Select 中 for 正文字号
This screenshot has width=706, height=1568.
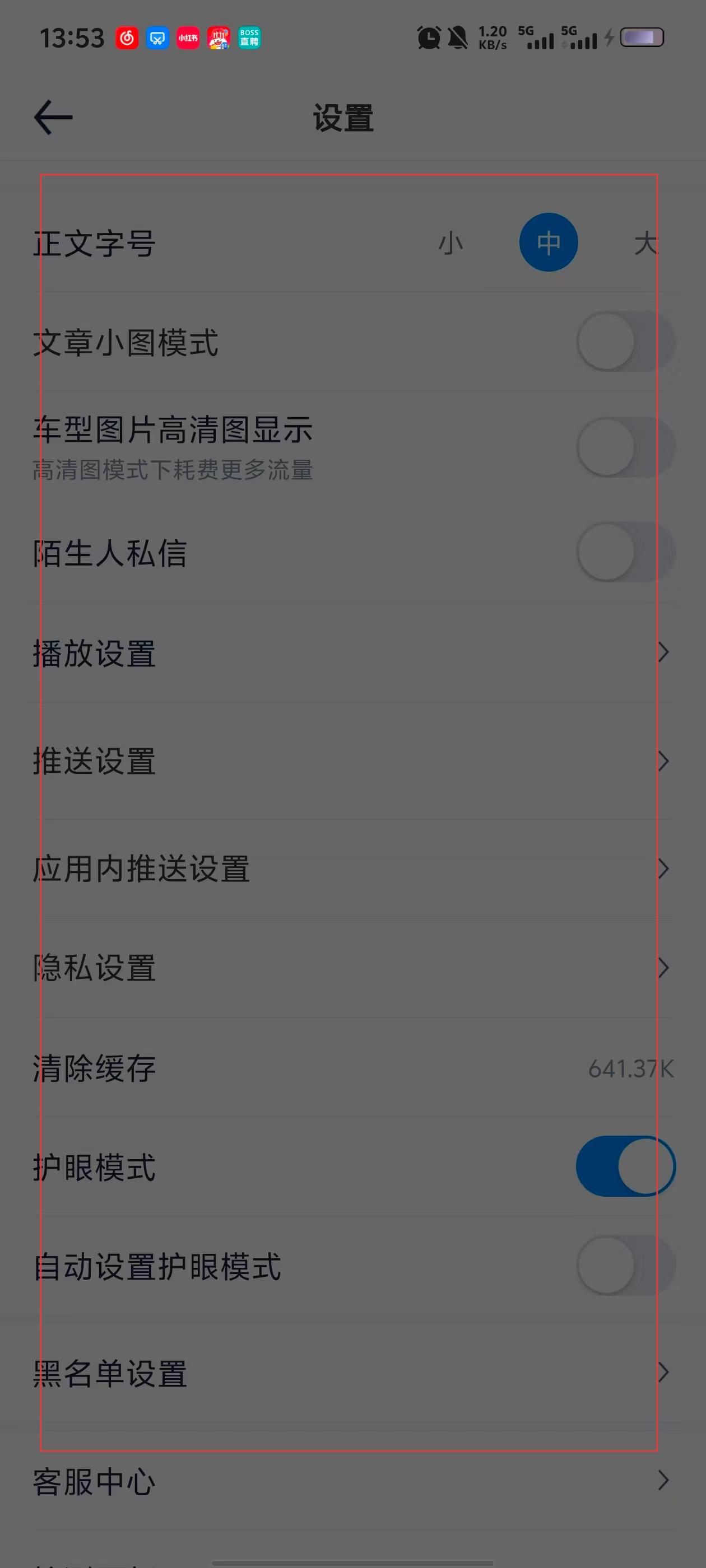click(x=548, y=243)
